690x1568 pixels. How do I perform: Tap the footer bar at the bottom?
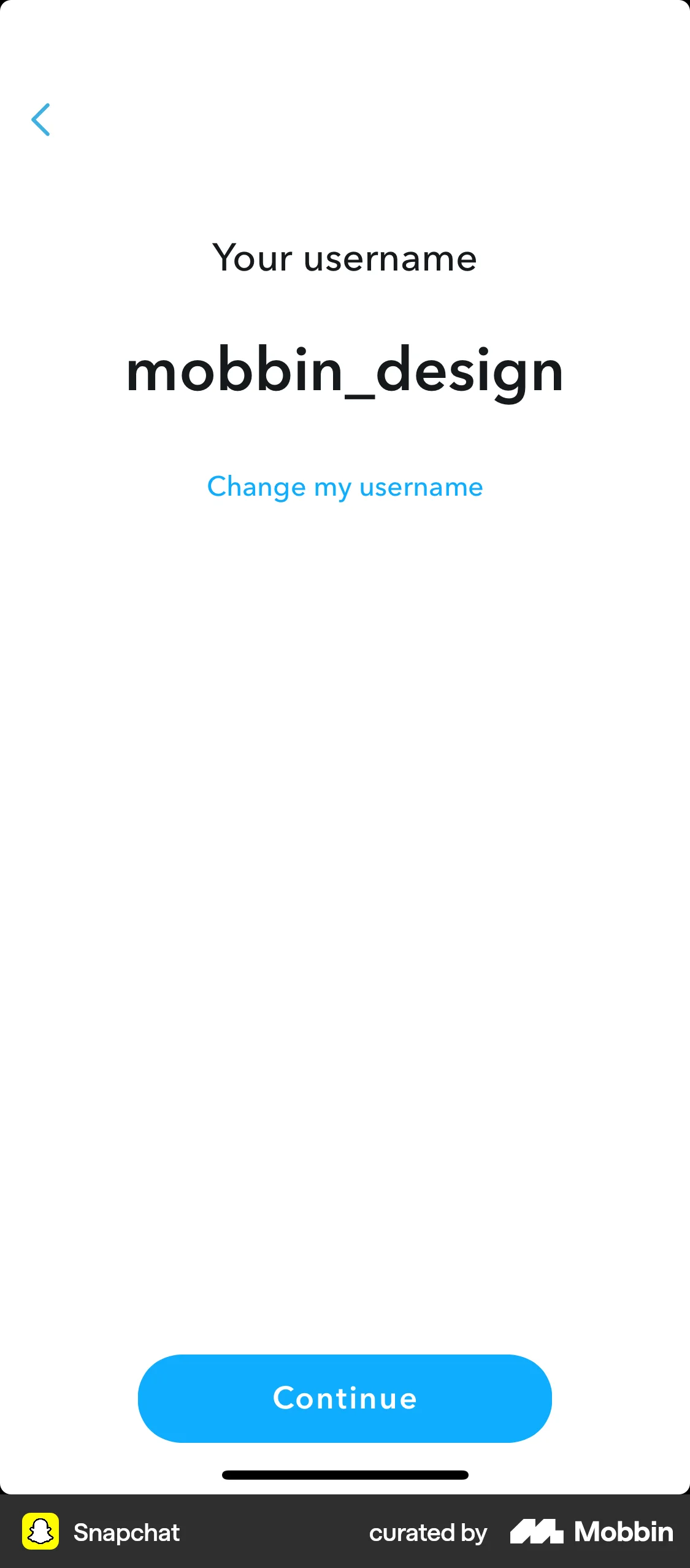click(x=345, y=1532)
